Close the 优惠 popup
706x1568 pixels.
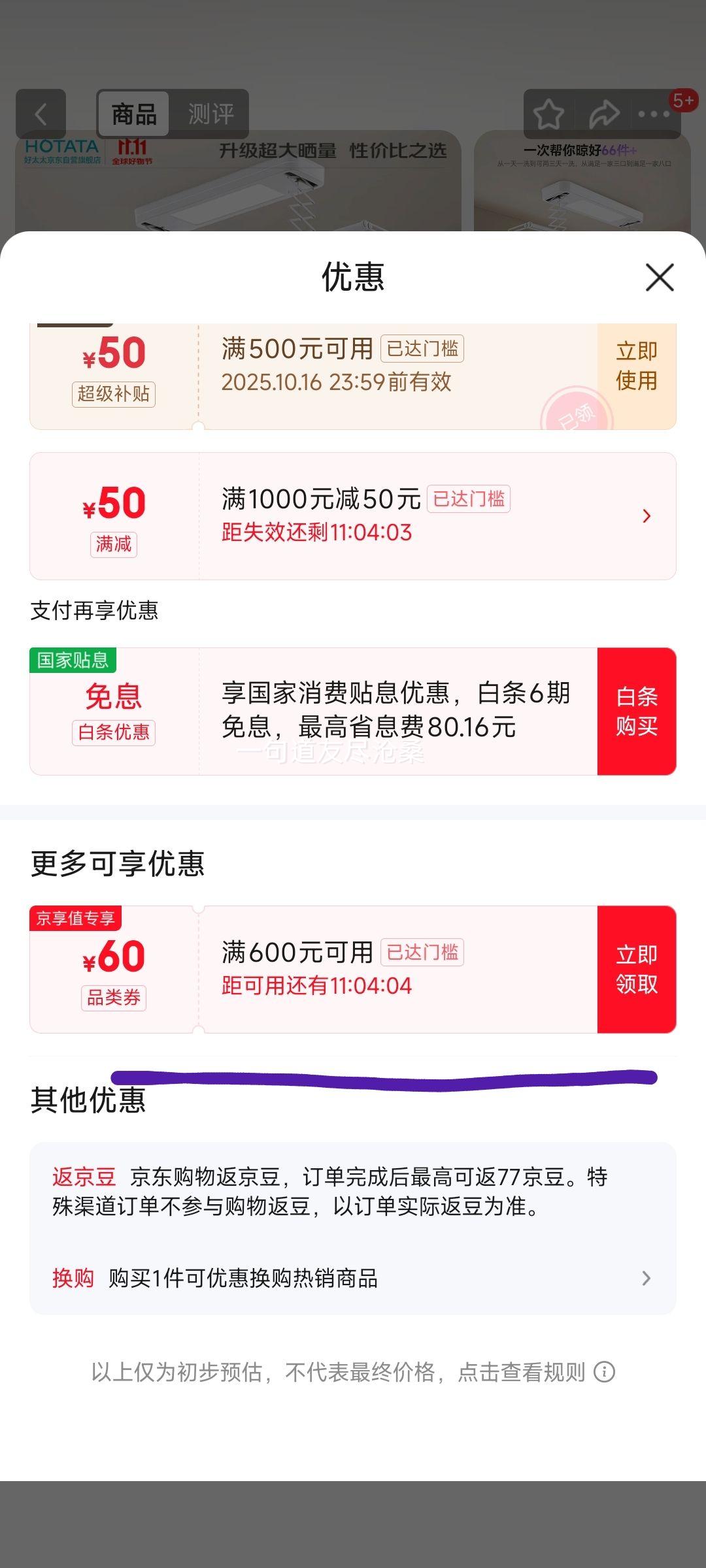coord(659,278)
